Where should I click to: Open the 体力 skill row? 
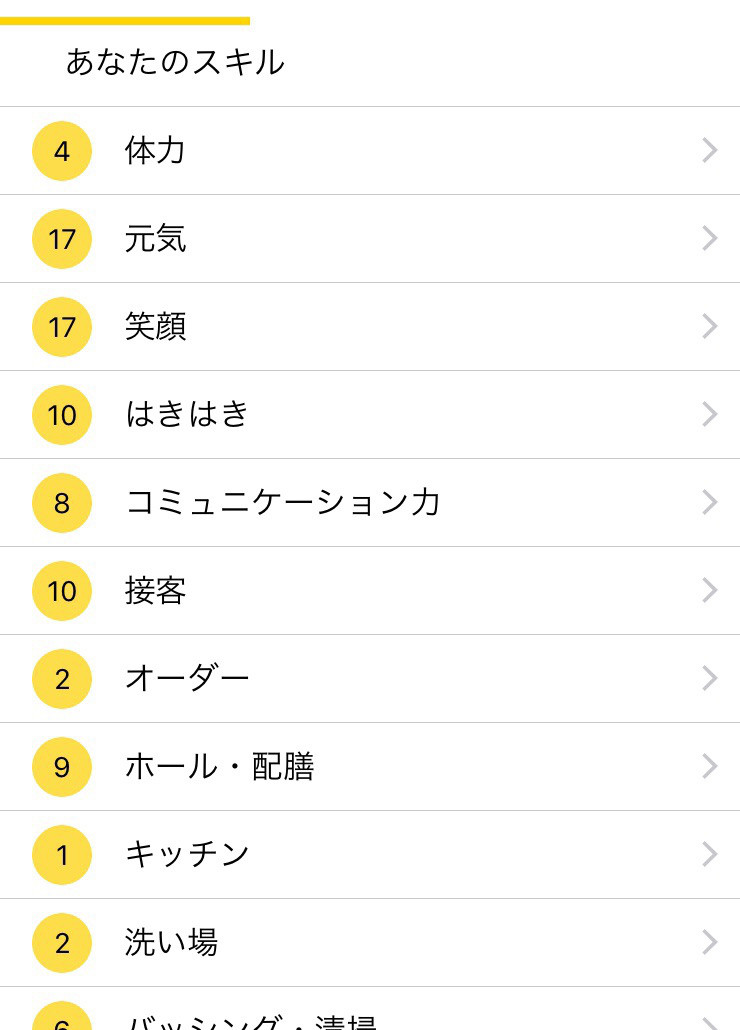pos(370,151)
